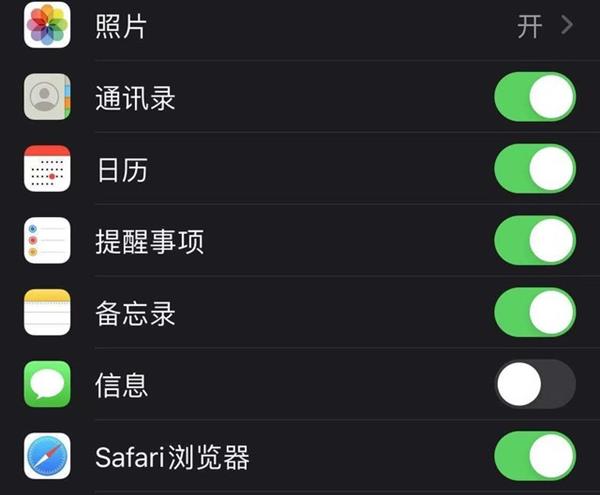Disable the 日历 (Calendar) toggle

534,168
